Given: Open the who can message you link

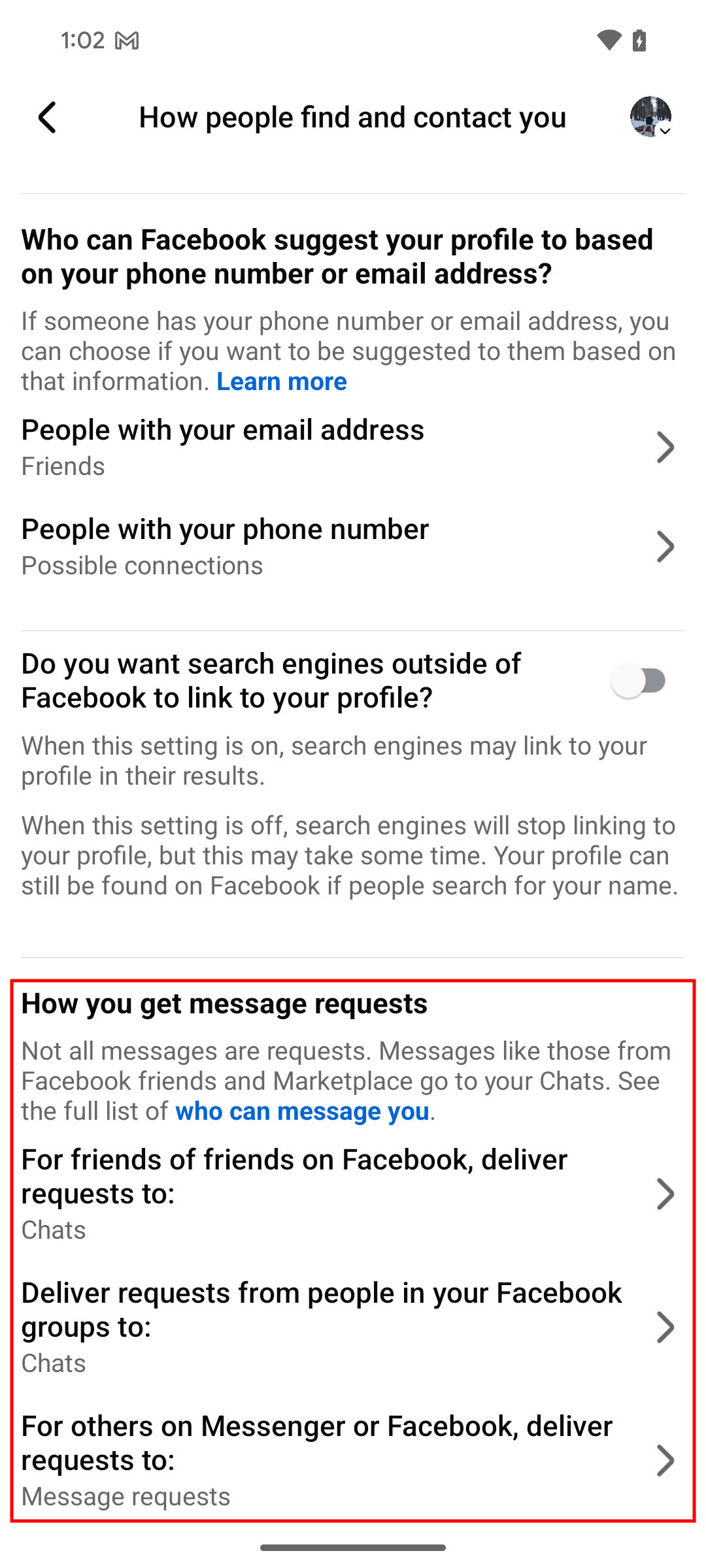Looking at the screenshot, I should coord(302,1111).
